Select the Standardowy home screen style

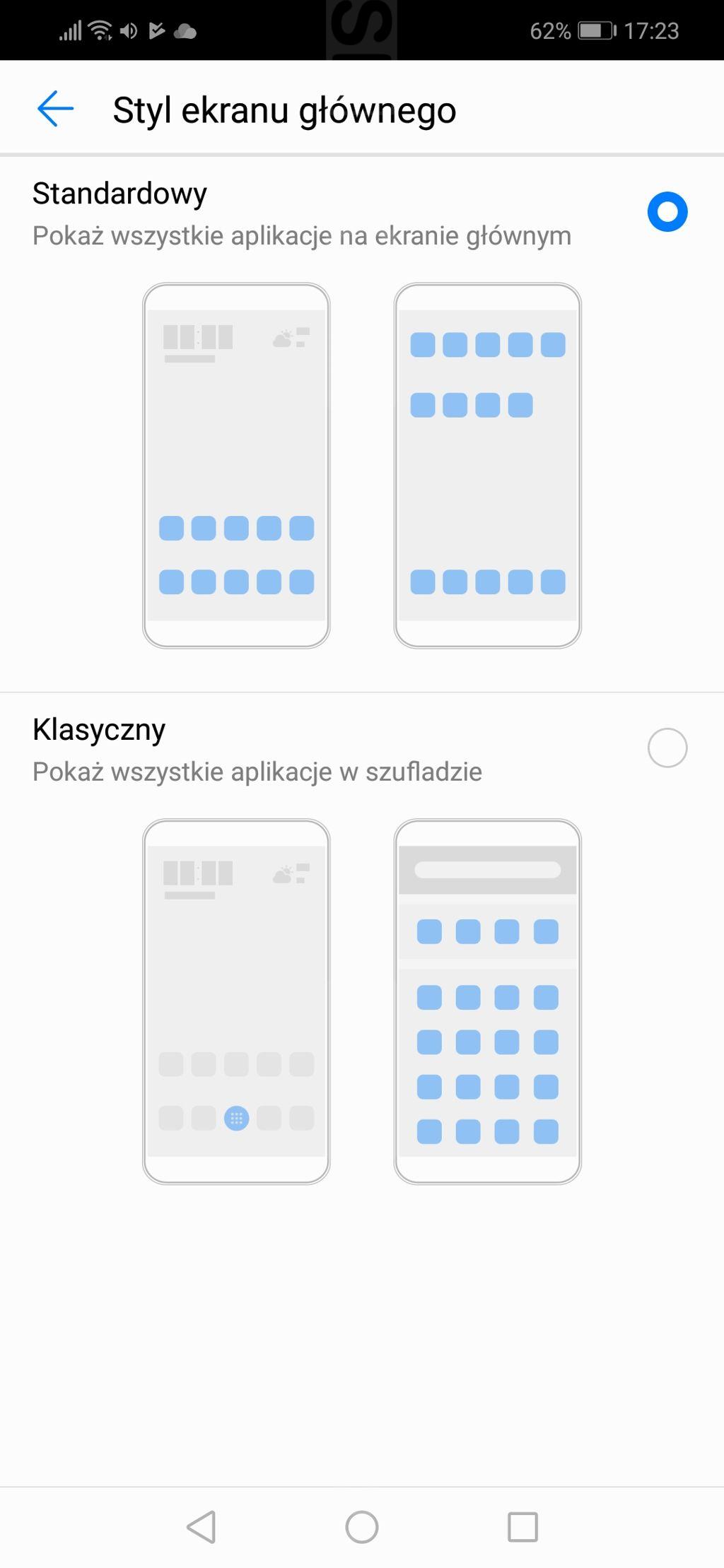point(667,211)
